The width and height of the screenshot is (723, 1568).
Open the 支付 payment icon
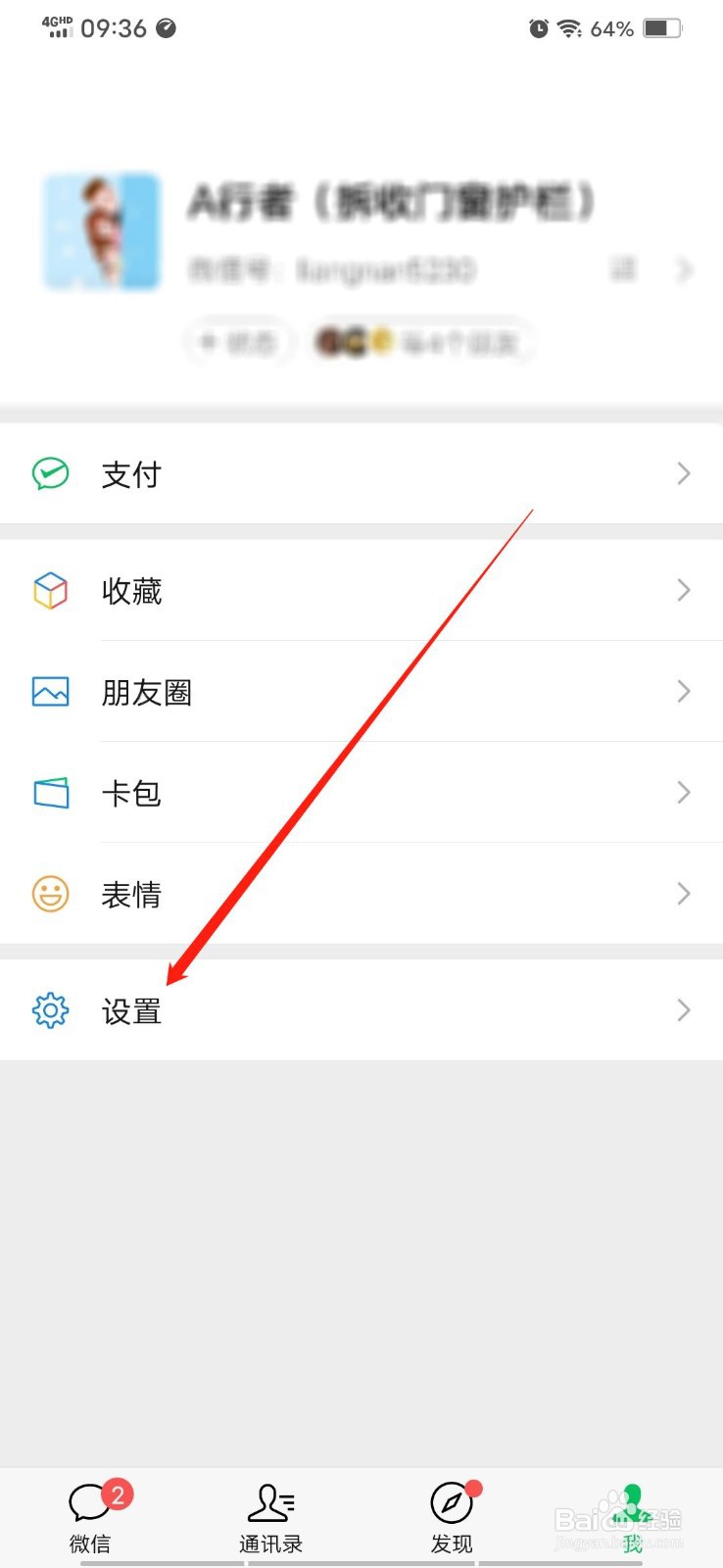click(x=50, y=473)
